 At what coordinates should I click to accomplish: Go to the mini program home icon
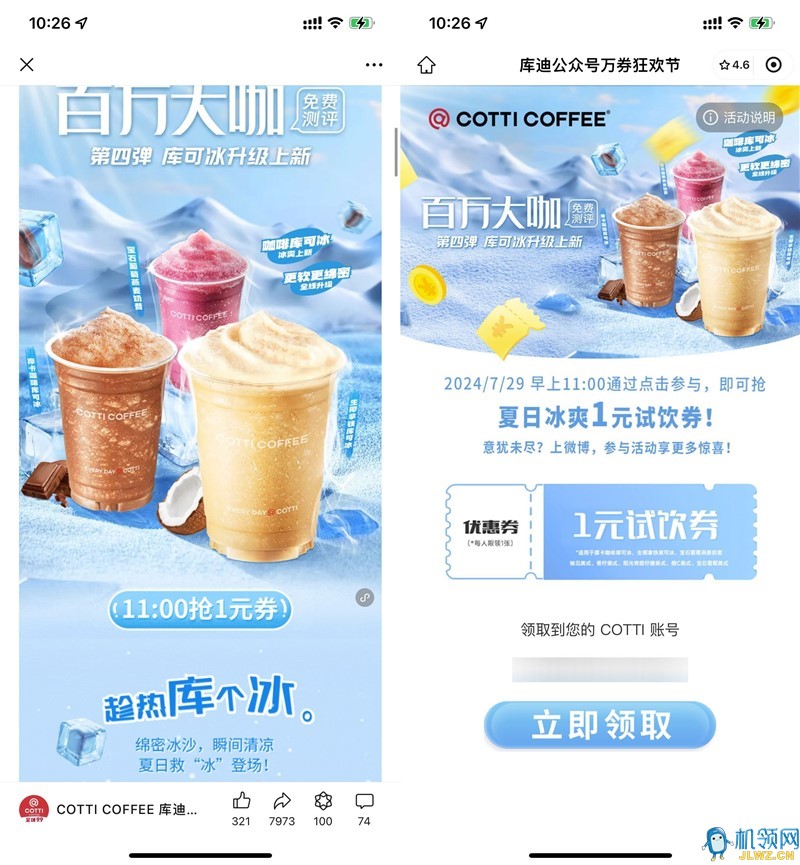click(426, 64)
